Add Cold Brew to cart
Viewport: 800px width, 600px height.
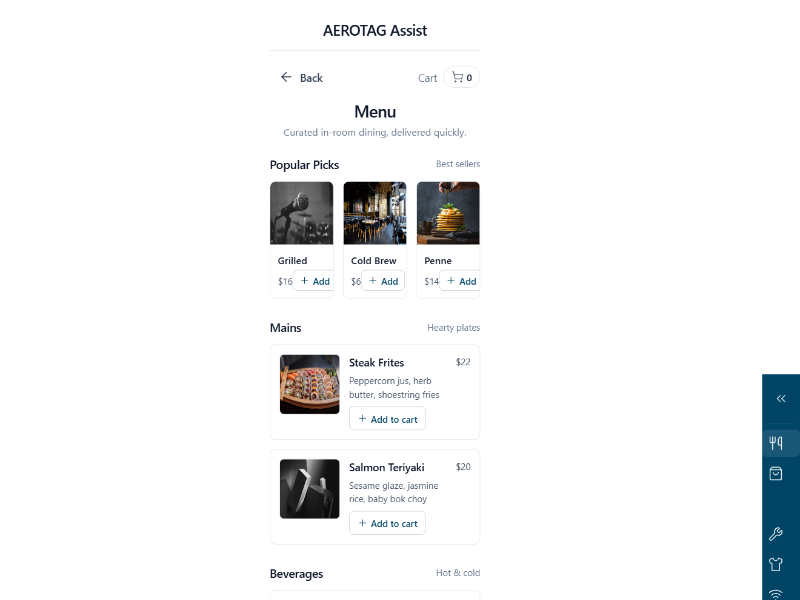383,281
